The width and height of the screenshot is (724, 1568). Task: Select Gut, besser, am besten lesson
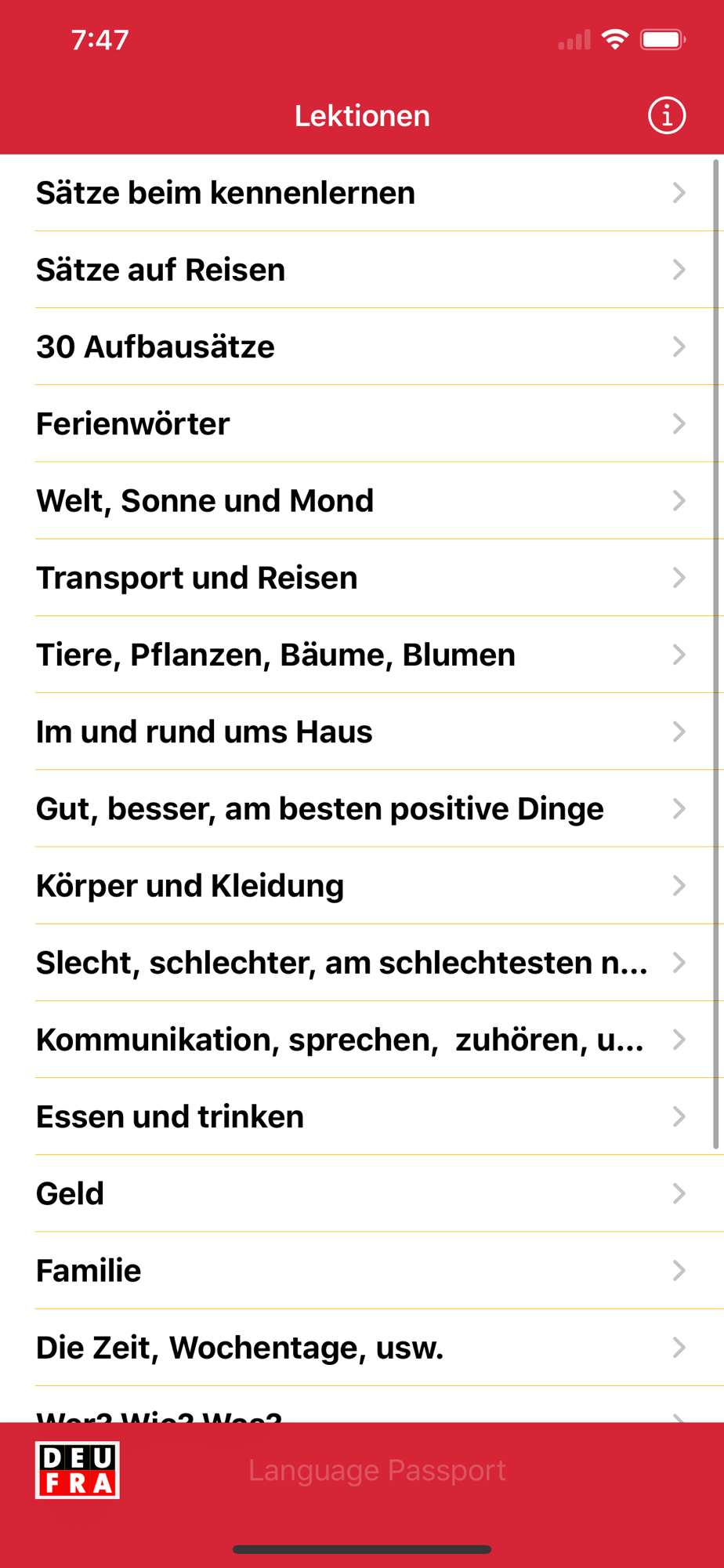[x=362, y=808]
